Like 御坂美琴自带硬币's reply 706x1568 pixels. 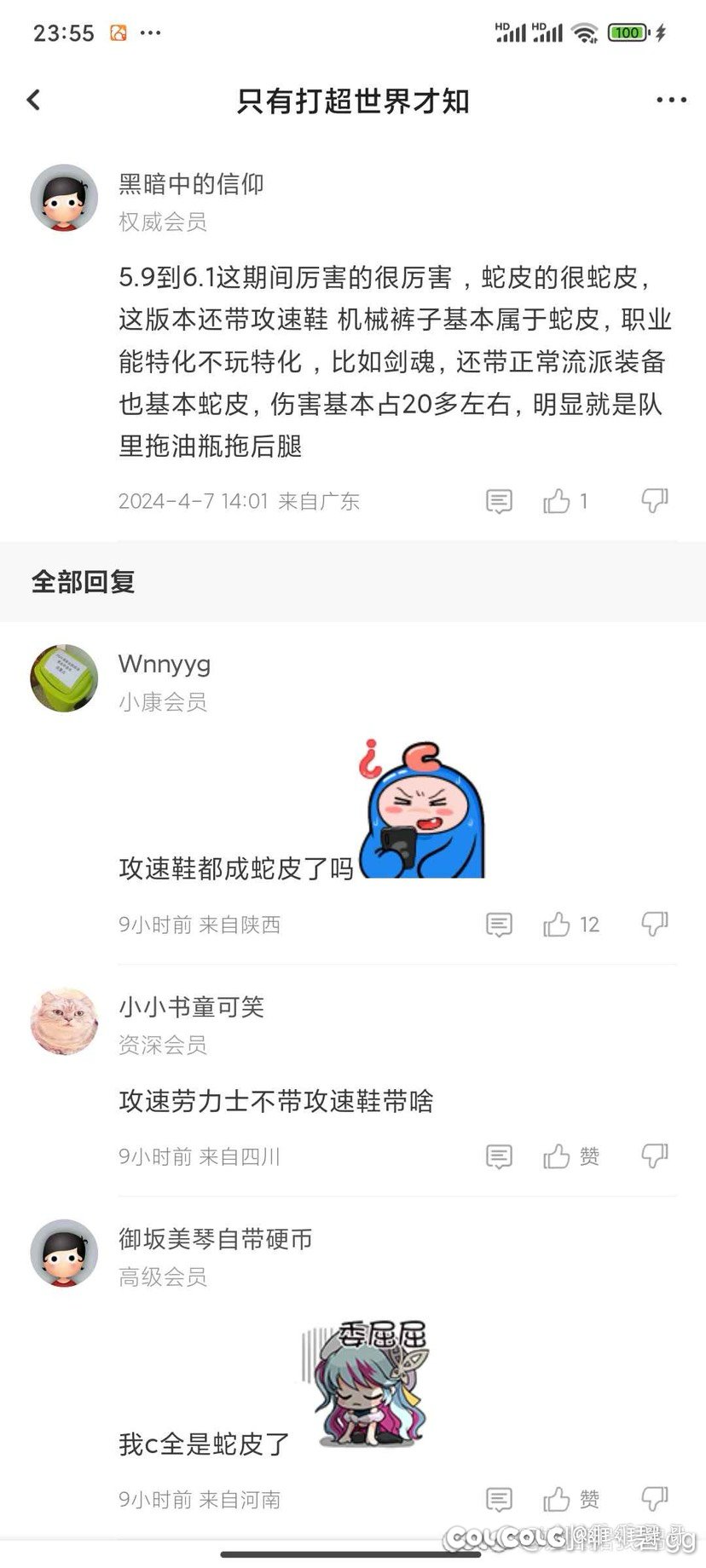(557, 1500)
